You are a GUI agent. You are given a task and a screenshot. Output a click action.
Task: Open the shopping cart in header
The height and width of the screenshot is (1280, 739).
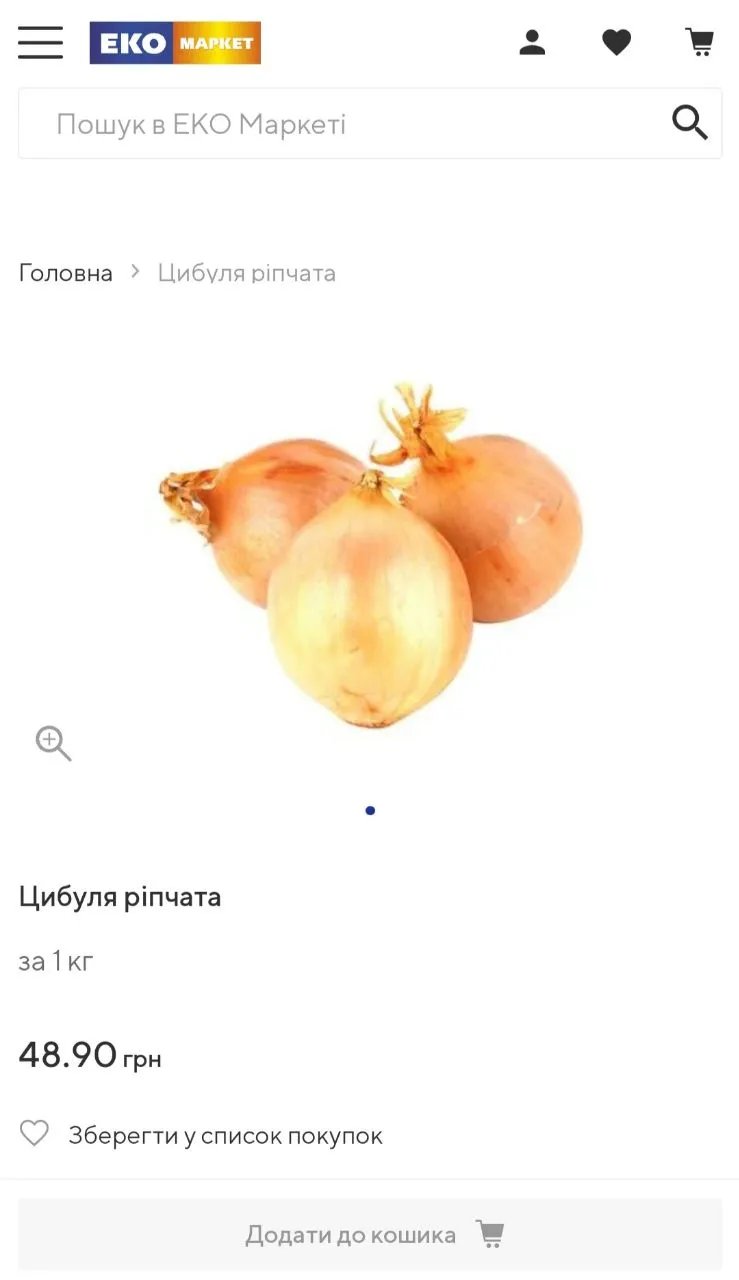(x=699, y=43)
